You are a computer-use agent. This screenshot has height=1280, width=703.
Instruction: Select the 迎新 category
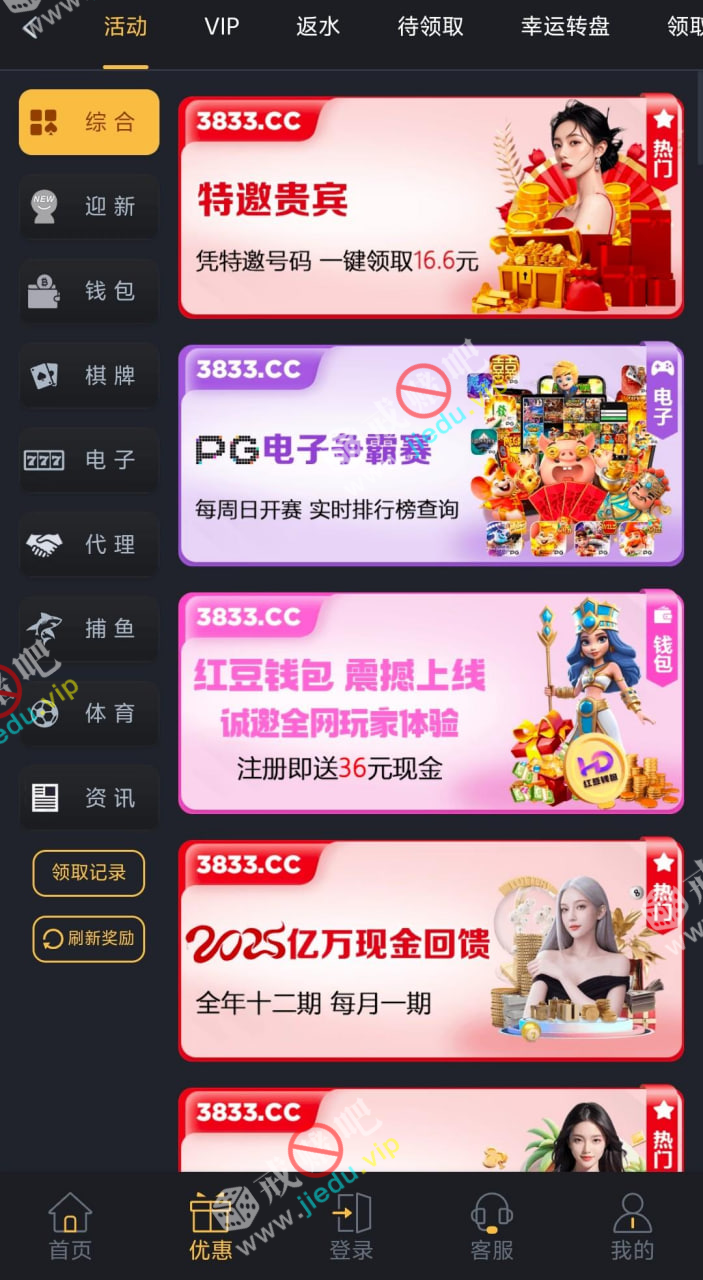[x=89, y=207]
